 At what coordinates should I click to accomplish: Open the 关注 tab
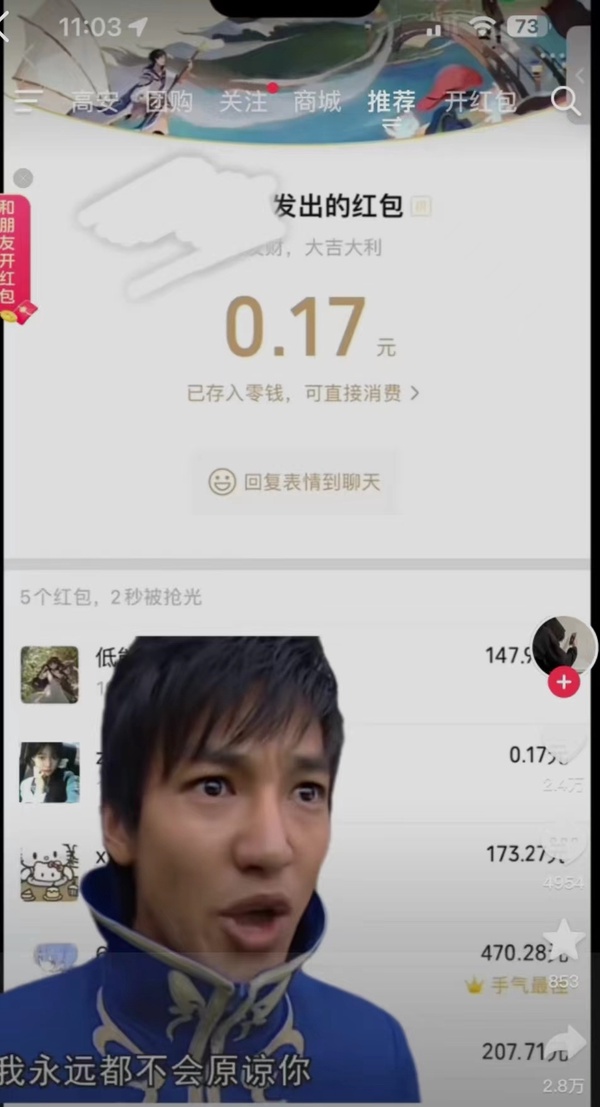(x=244, y=102)
